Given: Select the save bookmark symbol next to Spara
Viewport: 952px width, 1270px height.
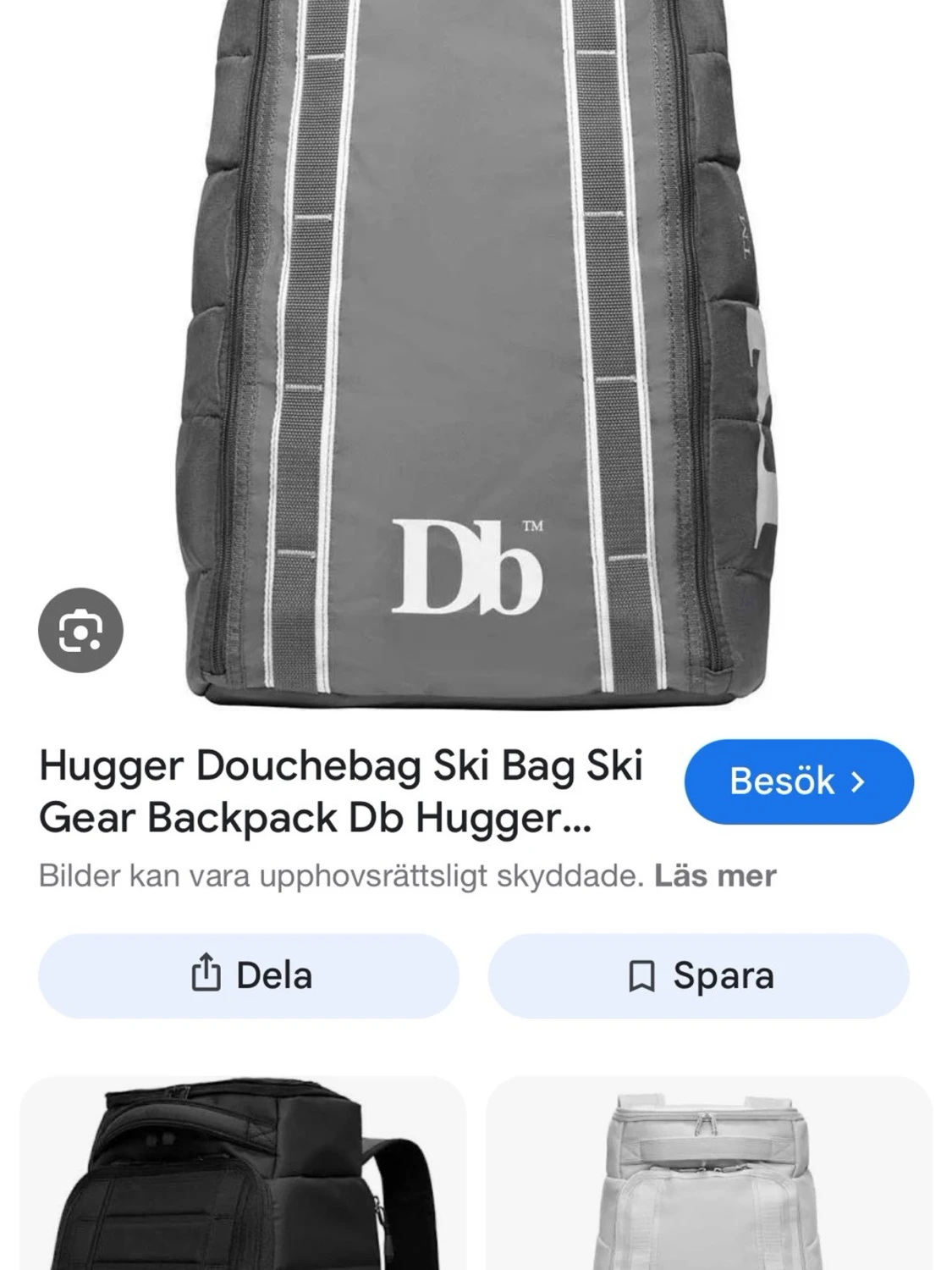Looking at the screenshot, I should 642,975.
